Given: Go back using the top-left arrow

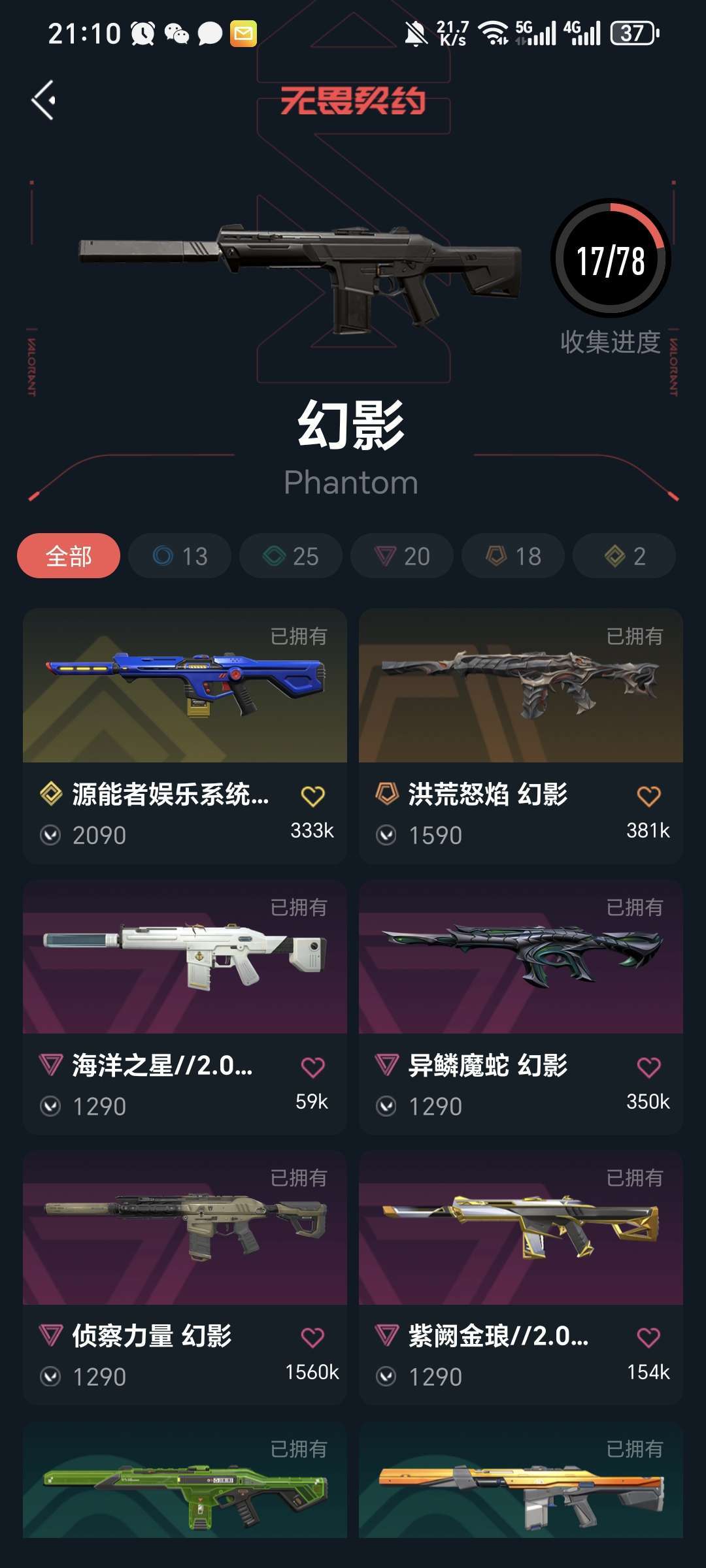Looking at the screenshot, I should point(43,101).
